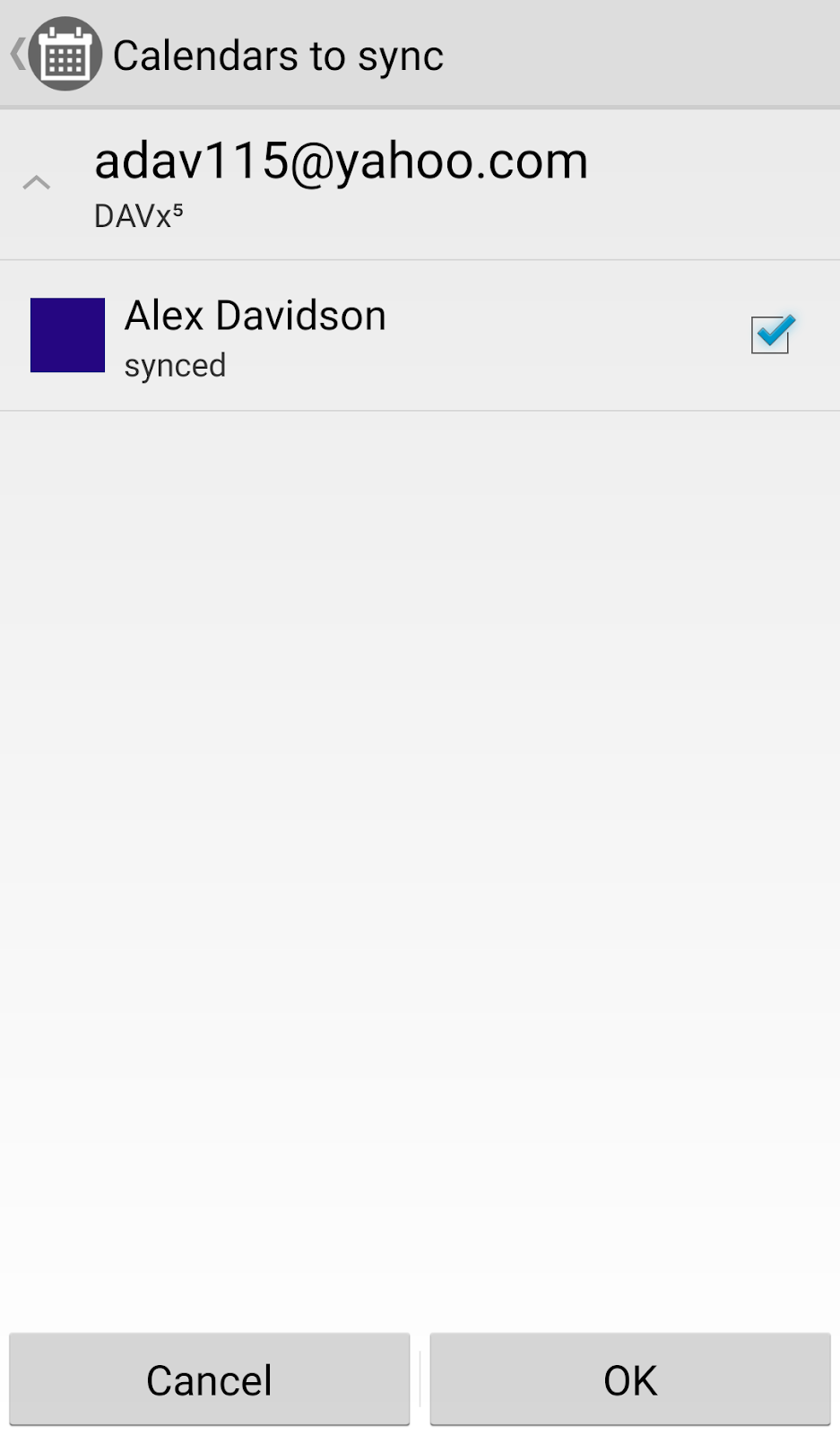The height and width of the screenshot is (1435, 840).
Task: Collapse the adav115@yahoo.com account group
Action: point(37,183)
